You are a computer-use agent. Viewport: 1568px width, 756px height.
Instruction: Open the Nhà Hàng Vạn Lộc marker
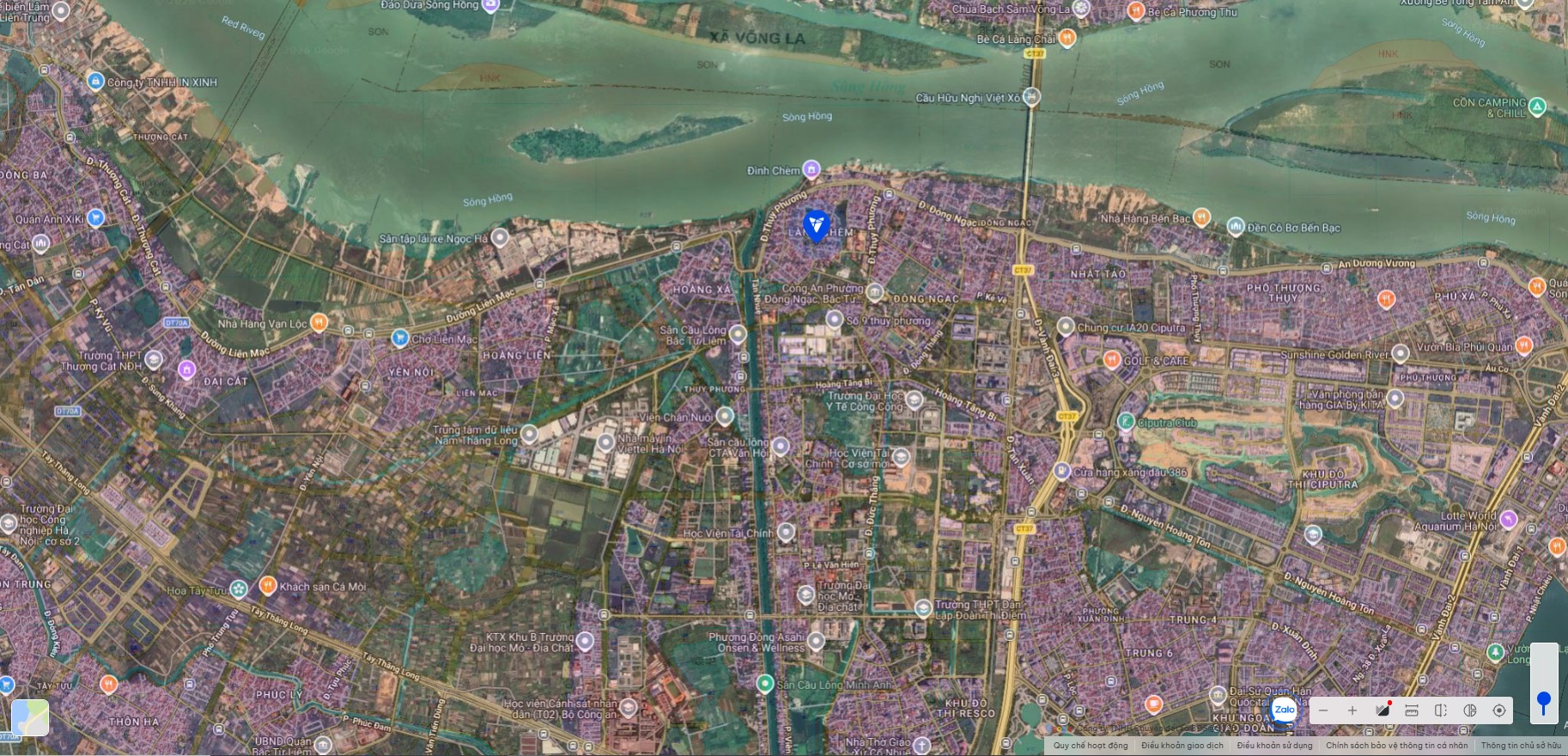319,323
